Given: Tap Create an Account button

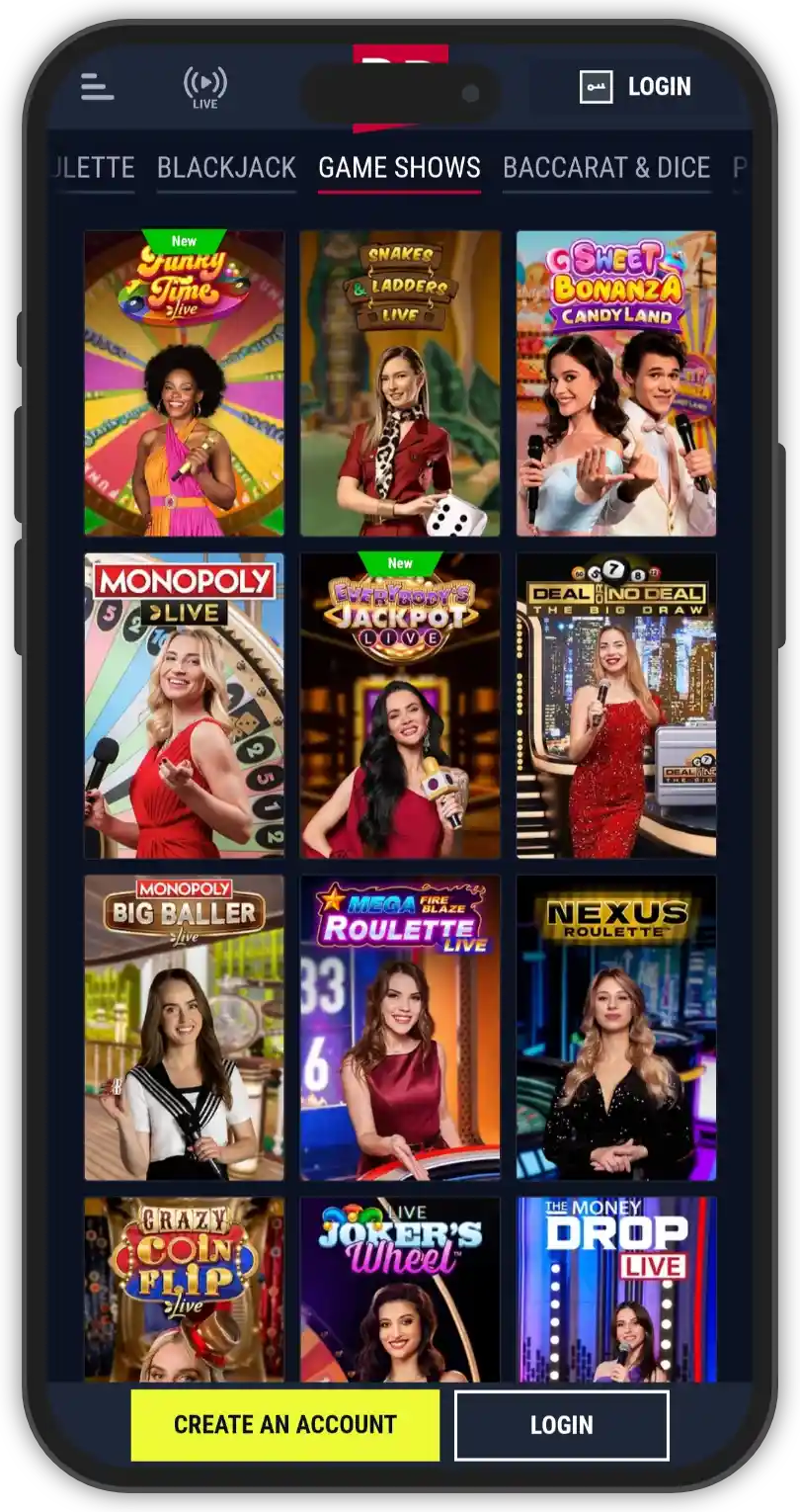Looking at the screenshot, I should tap(285, 1425).
